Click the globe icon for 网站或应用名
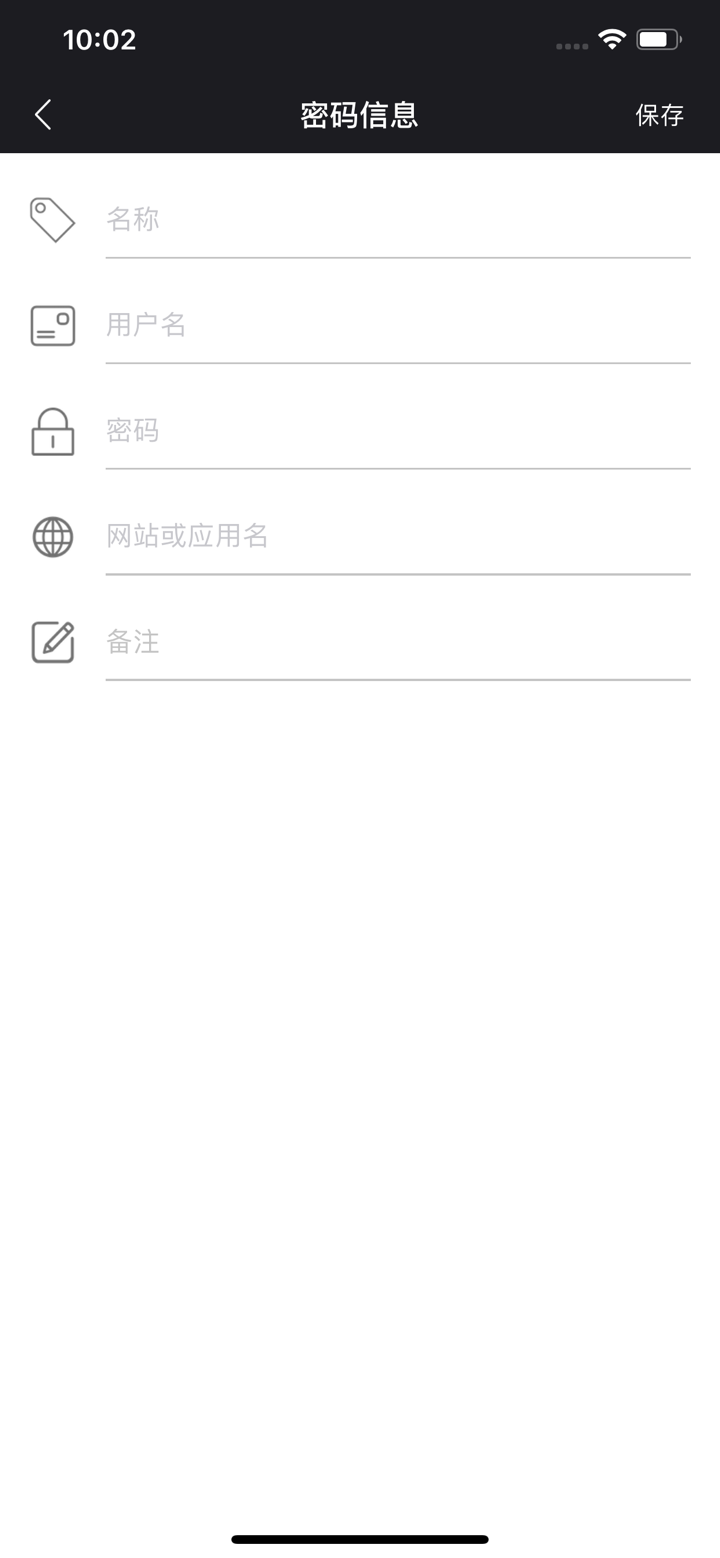This screenshot has width=720, height=1558. (x=52, y=537)
